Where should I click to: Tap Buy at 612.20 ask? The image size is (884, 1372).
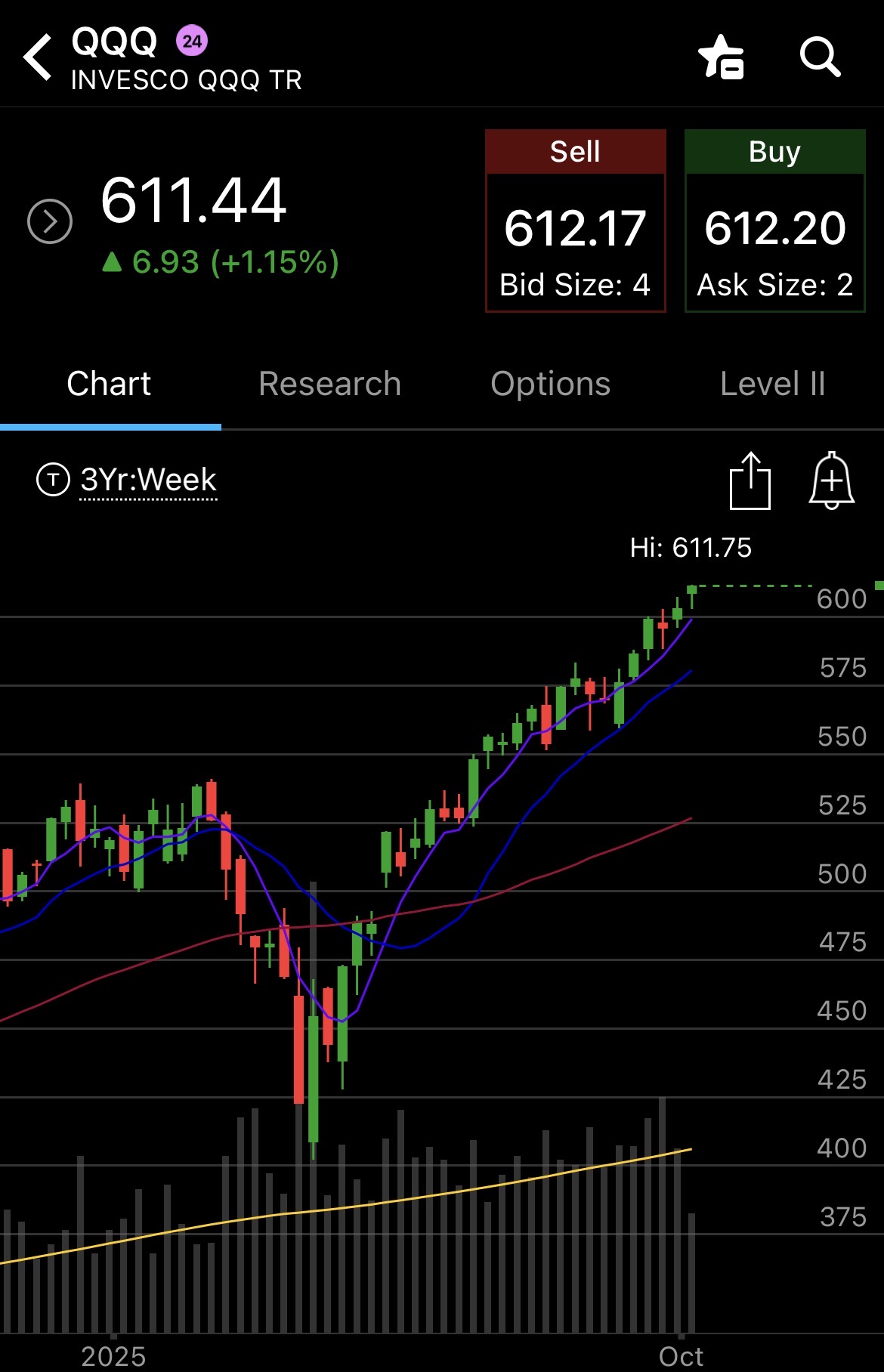[x=774, y=221]
